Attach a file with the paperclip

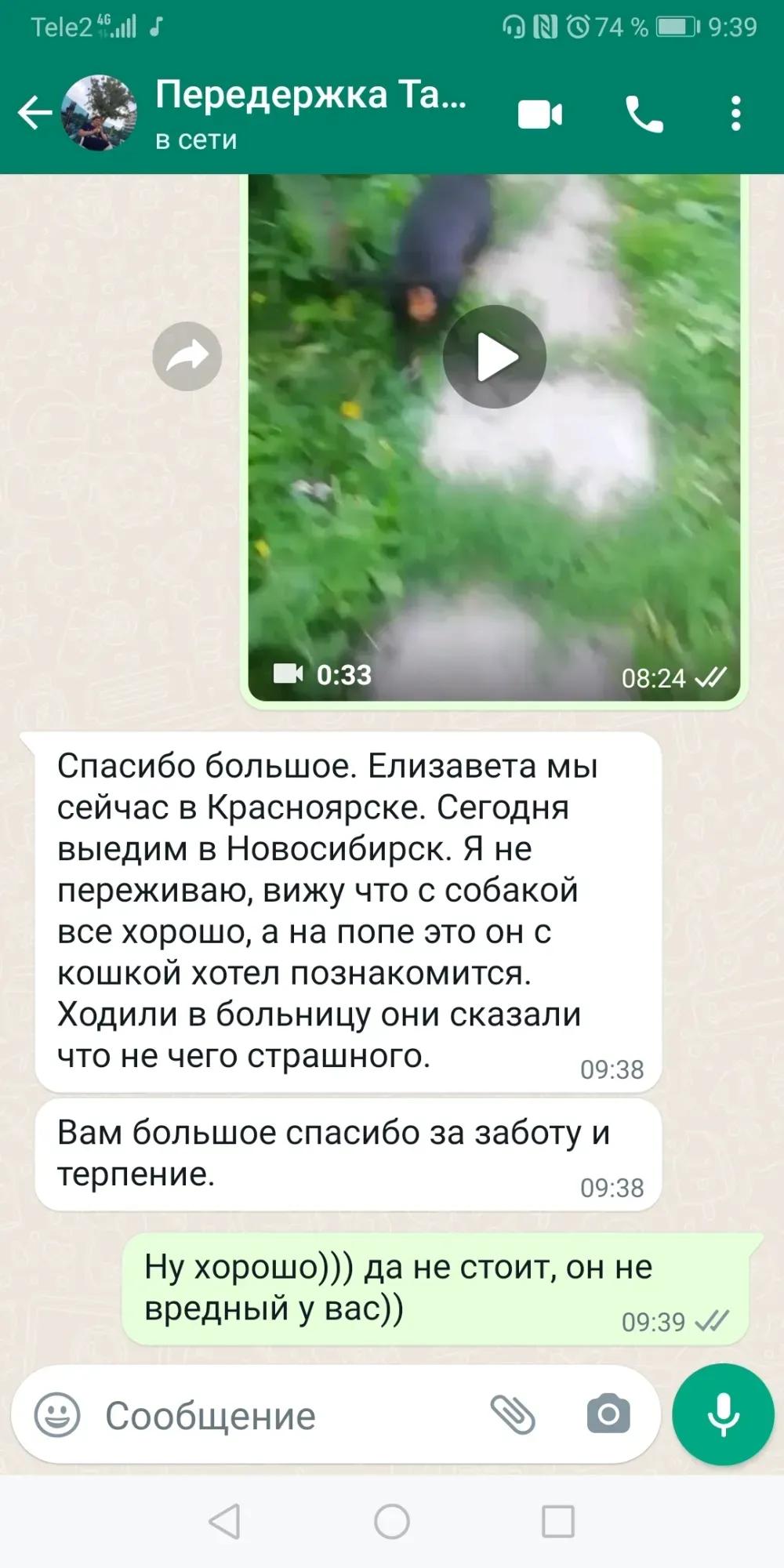click(x=513, y=1414)
